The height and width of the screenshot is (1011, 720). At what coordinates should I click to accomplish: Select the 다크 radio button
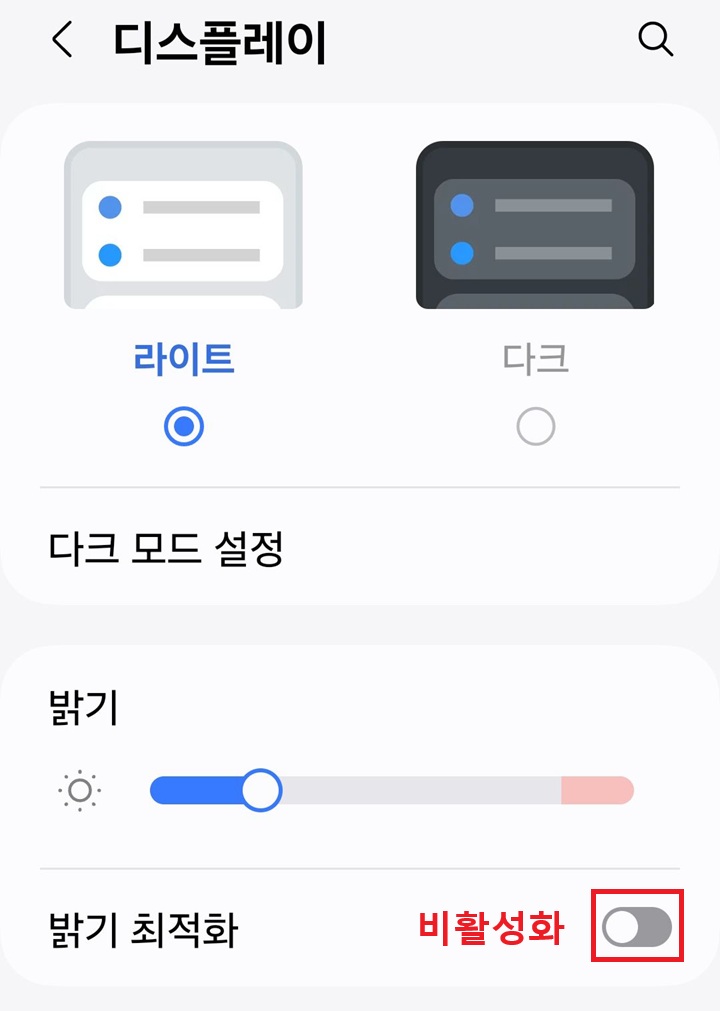point(536,424)
